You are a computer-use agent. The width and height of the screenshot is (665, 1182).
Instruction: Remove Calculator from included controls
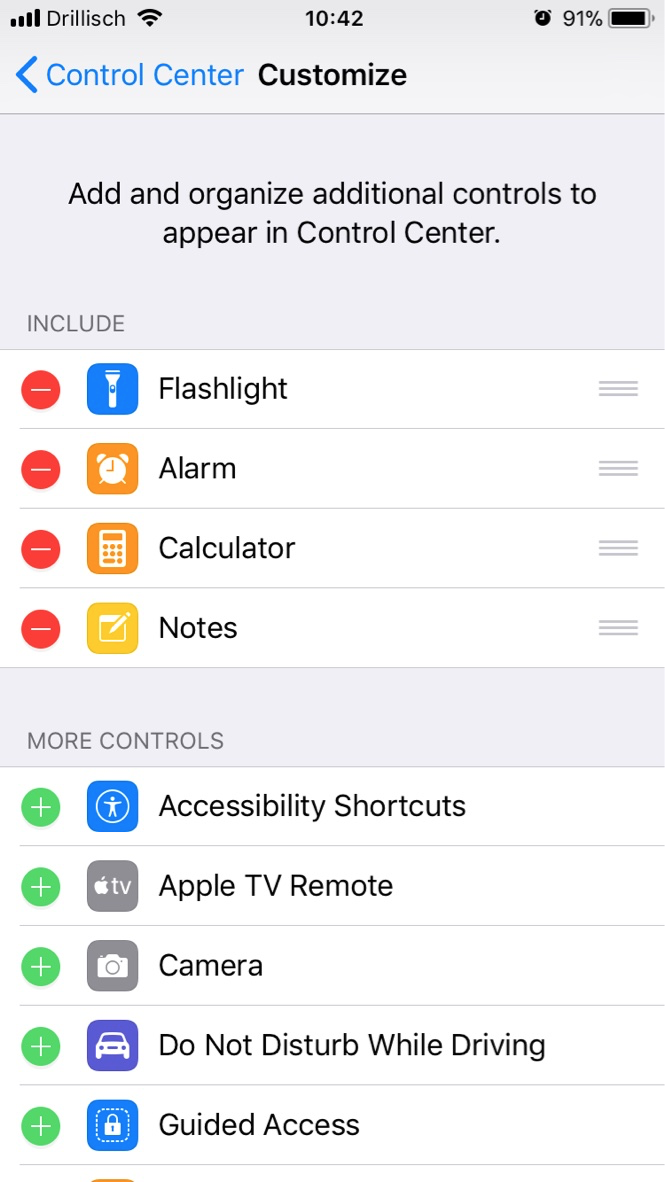pyautogui.click(x=41, y=549)
